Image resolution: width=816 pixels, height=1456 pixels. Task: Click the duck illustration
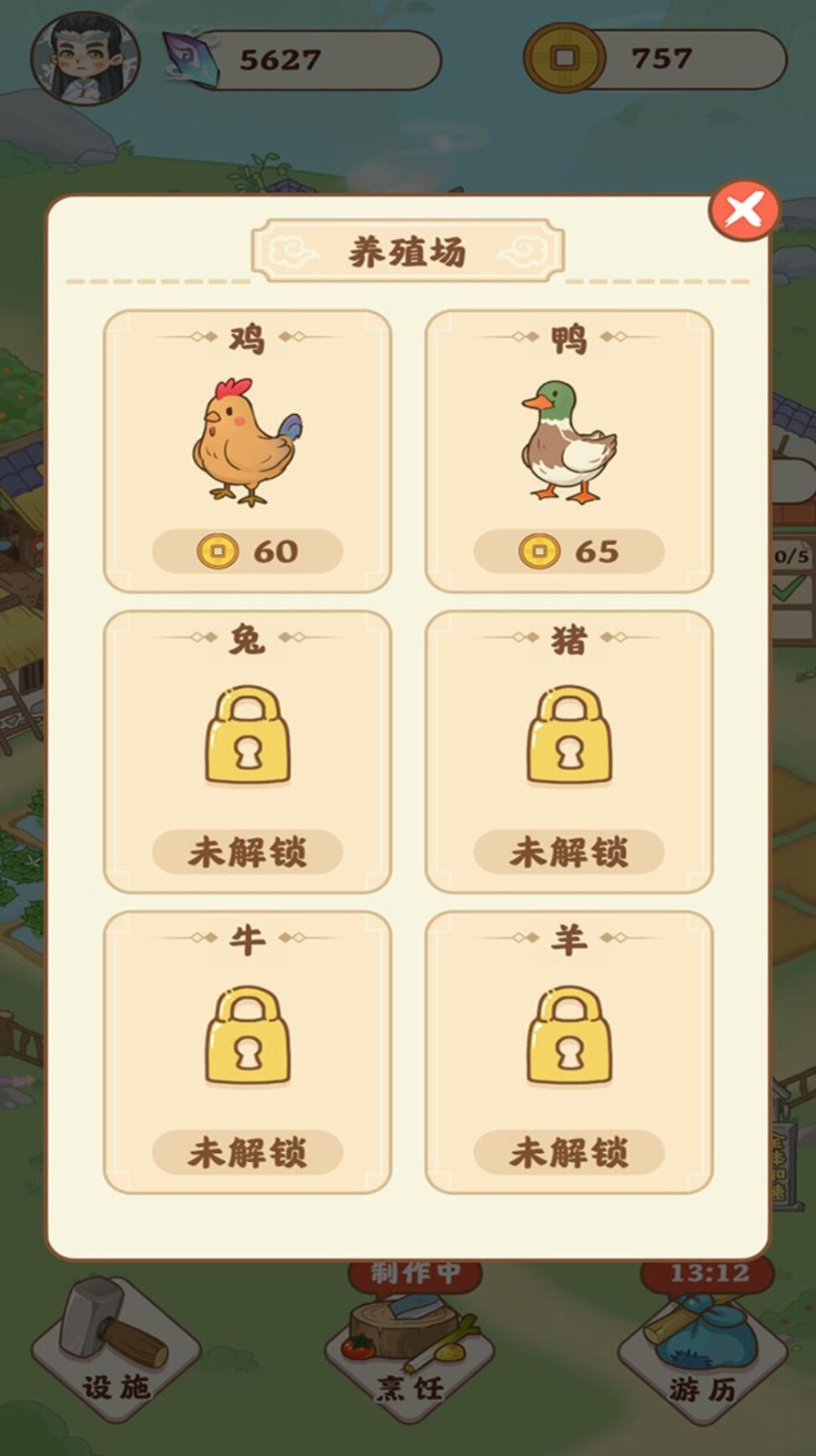[x=564, y=443]
